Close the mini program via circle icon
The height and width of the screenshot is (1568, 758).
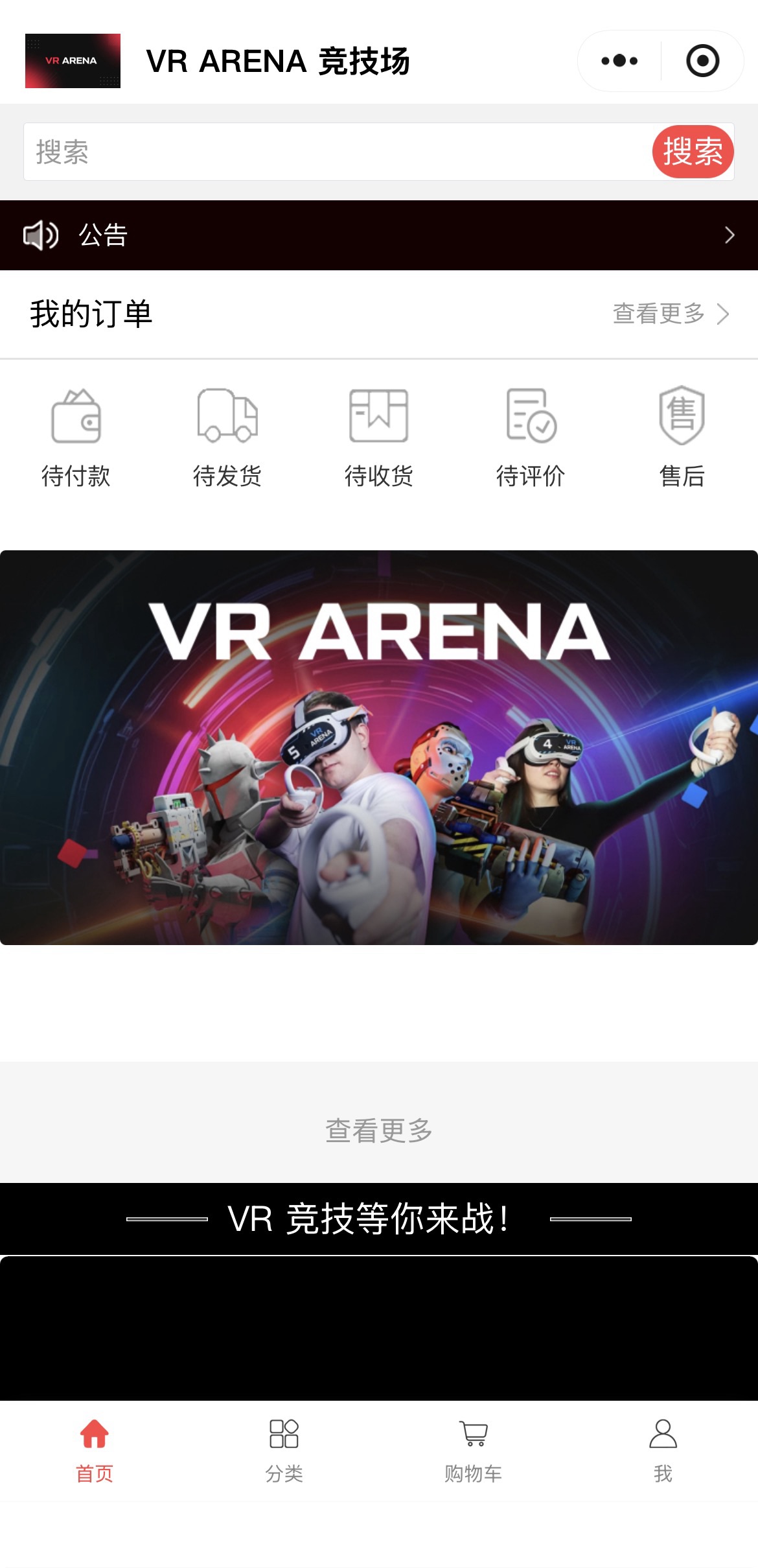tap(702, 61)
